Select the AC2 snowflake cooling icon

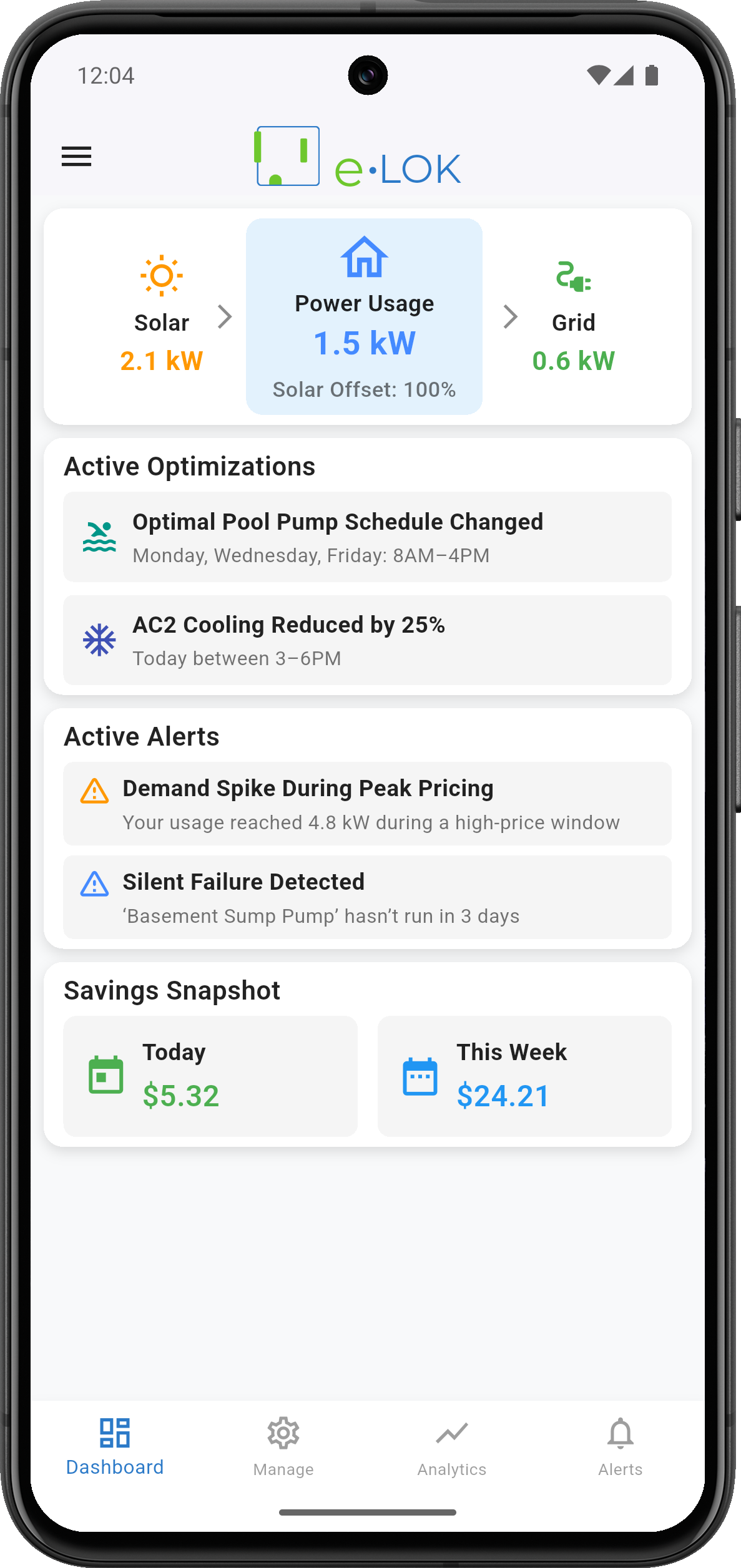pos(99,638)
